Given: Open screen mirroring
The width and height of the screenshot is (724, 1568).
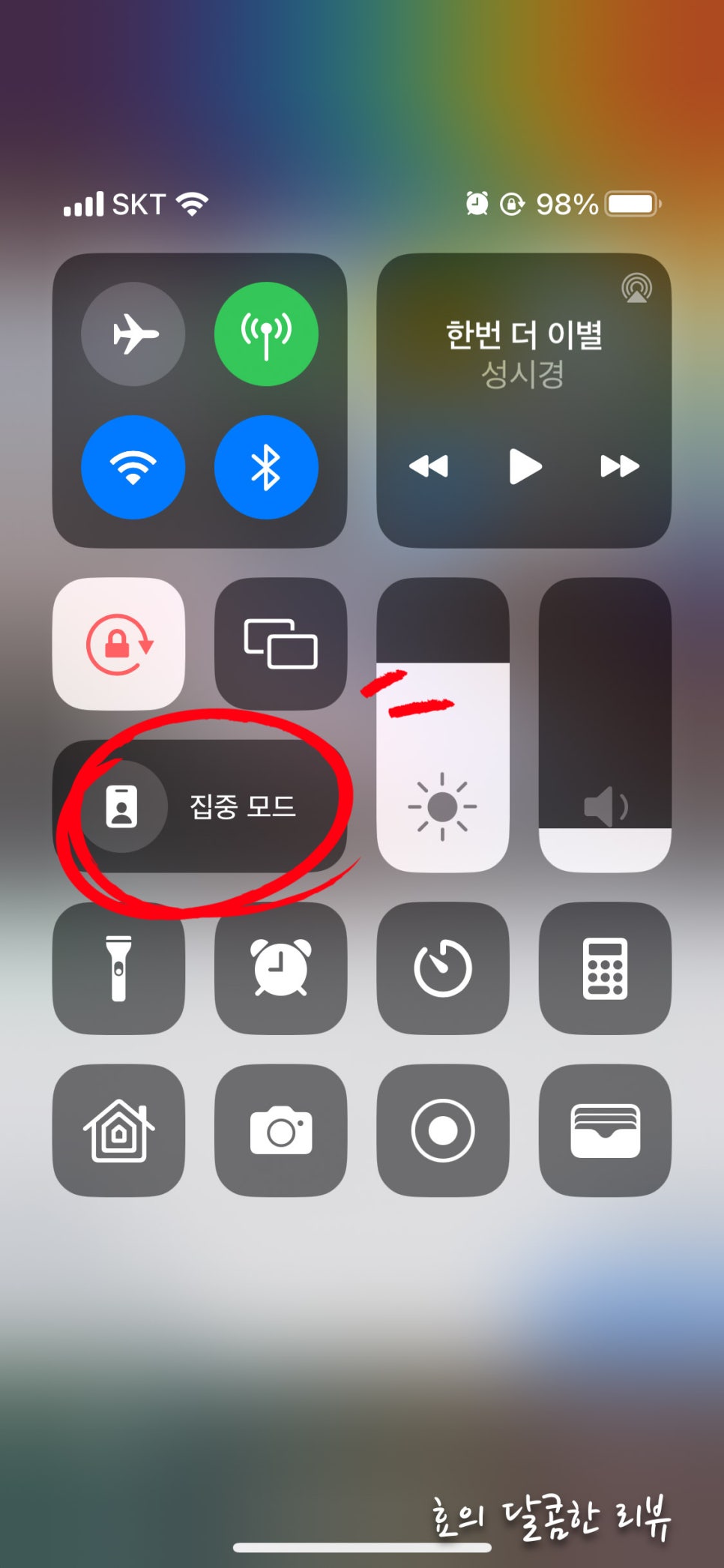Looking at the screenshot, I should click(x=281, y=644).
